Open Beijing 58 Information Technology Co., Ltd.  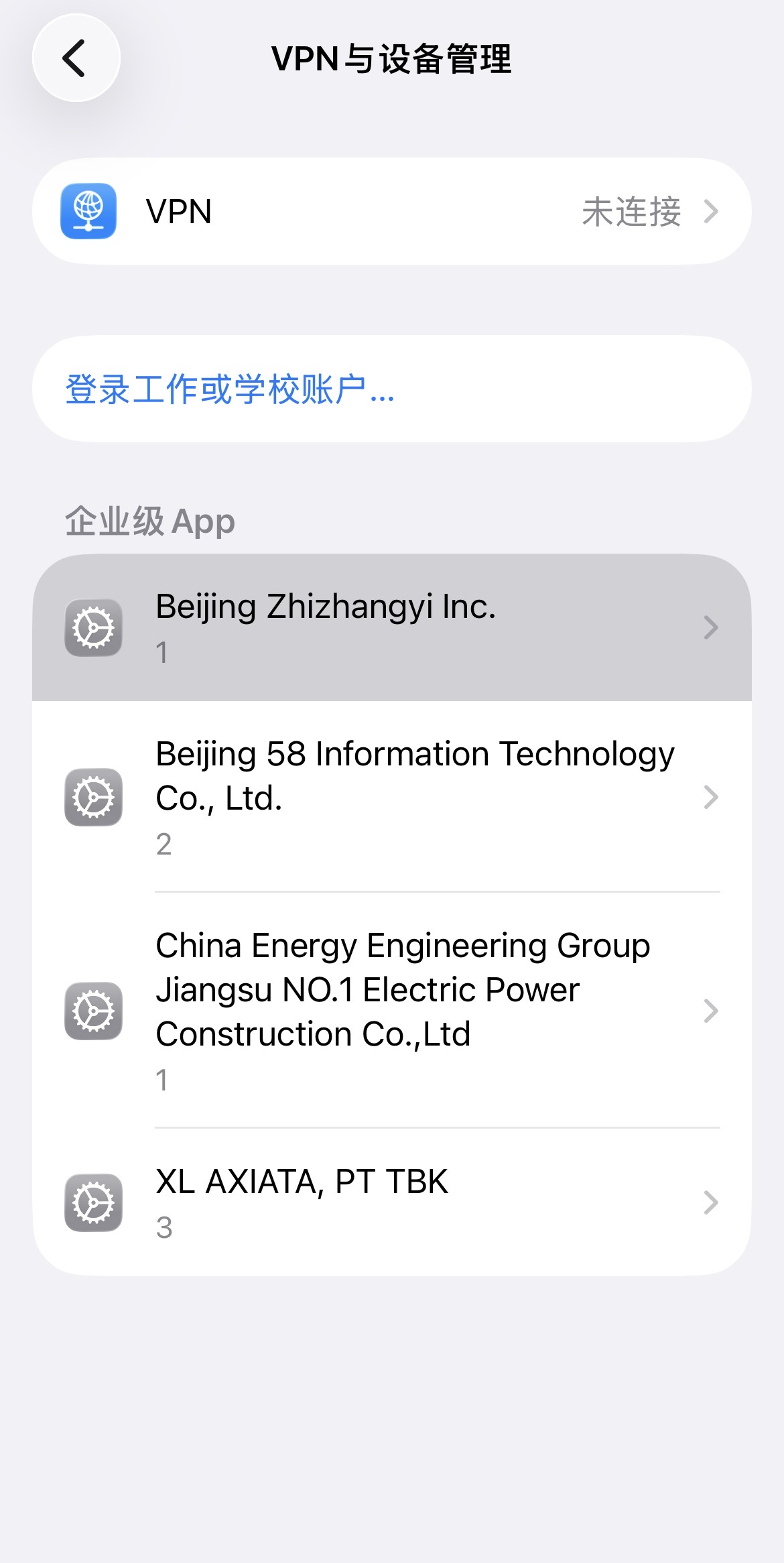[392, 797]
